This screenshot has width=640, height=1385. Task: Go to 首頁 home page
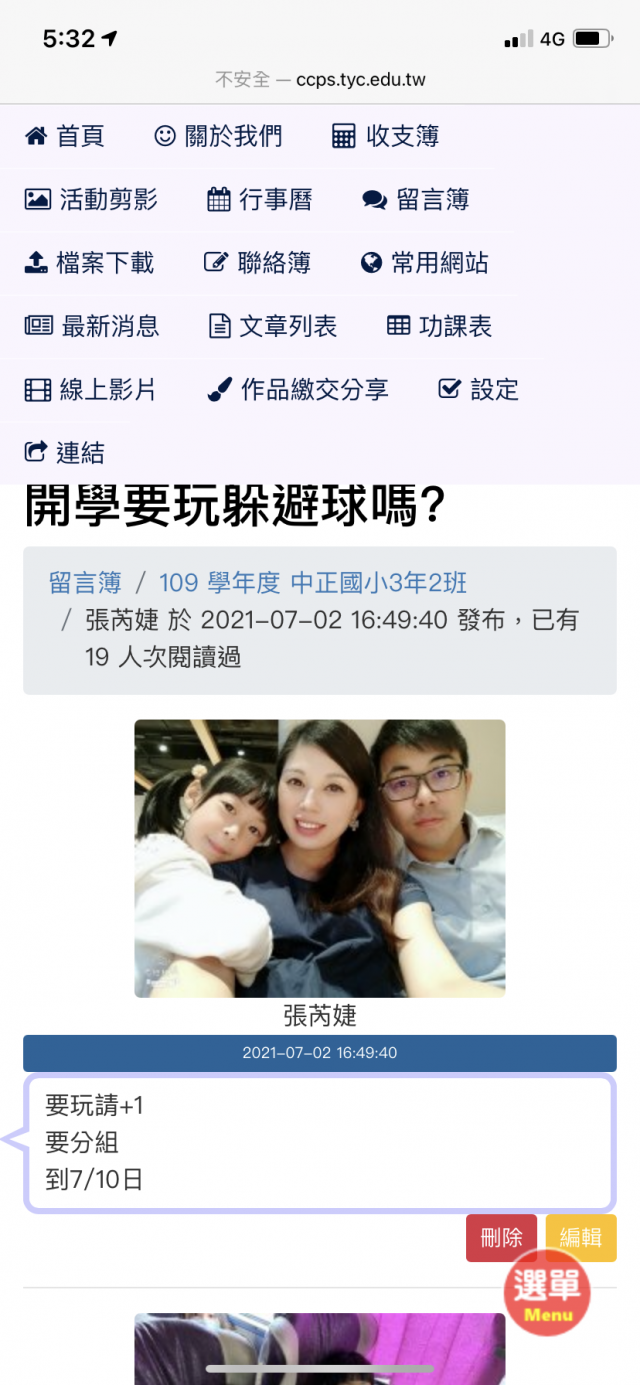pyautogui.click(x=65, y=136)
